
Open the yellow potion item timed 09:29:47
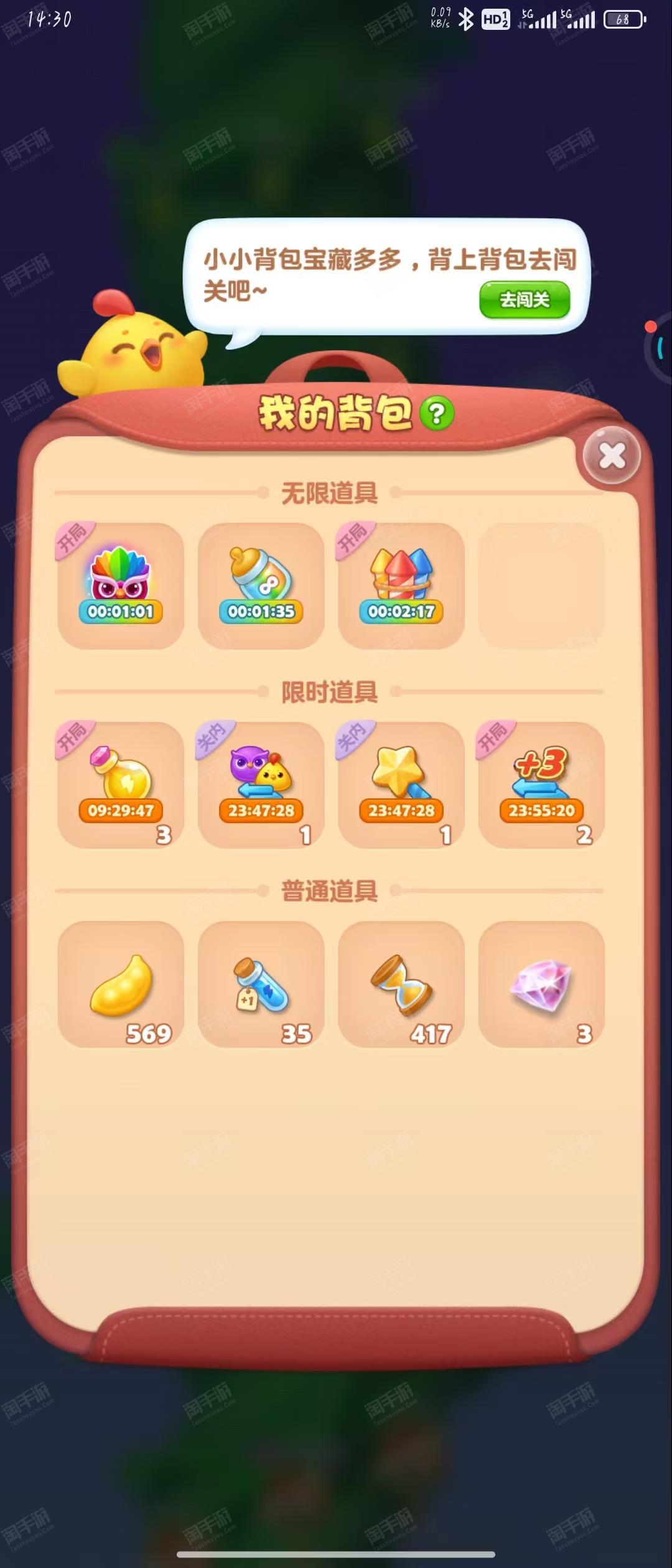pyautogui.click(x=121, y=785)
